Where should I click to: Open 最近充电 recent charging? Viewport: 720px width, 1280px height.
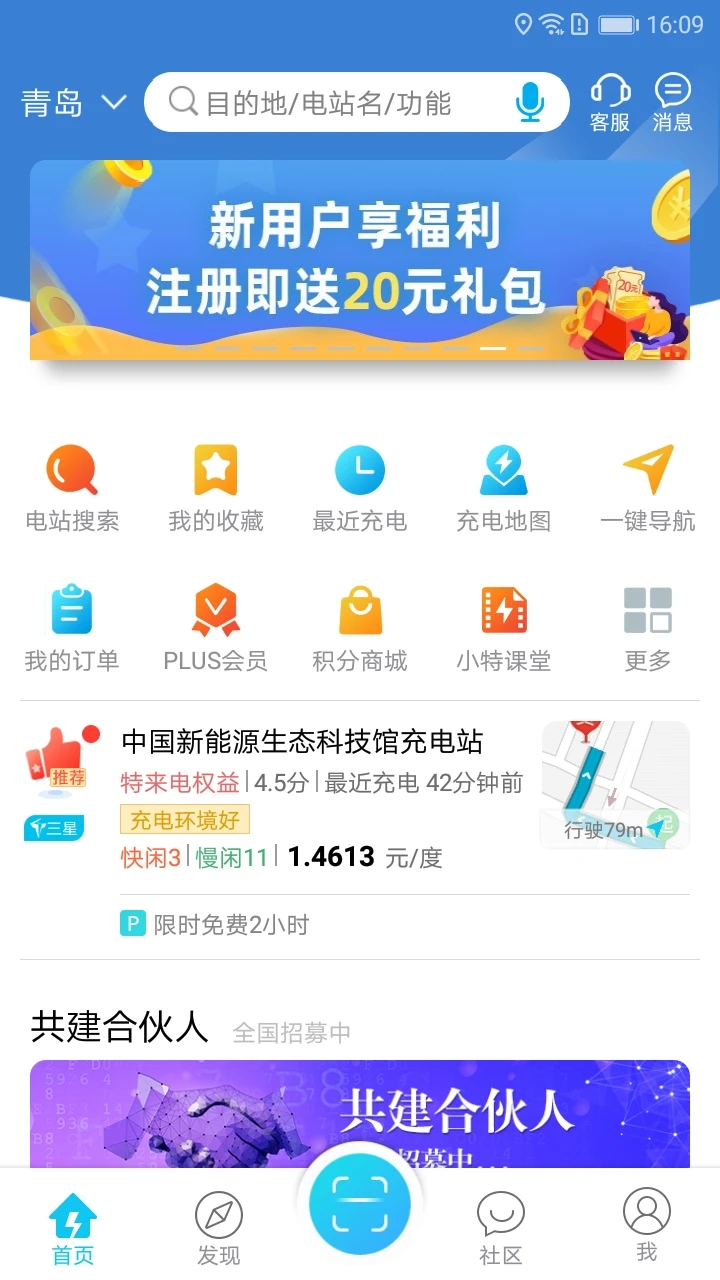360,489
